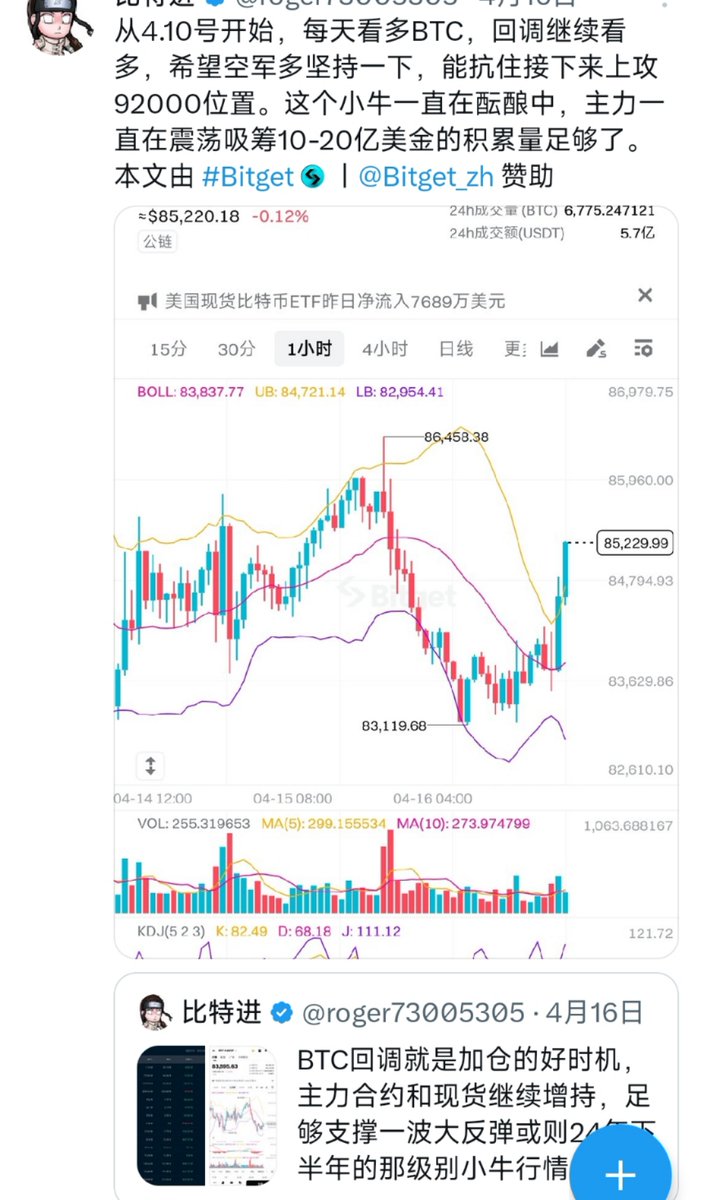Open the attached BTC chart image

pyautogui.click(x=395, y=579)
